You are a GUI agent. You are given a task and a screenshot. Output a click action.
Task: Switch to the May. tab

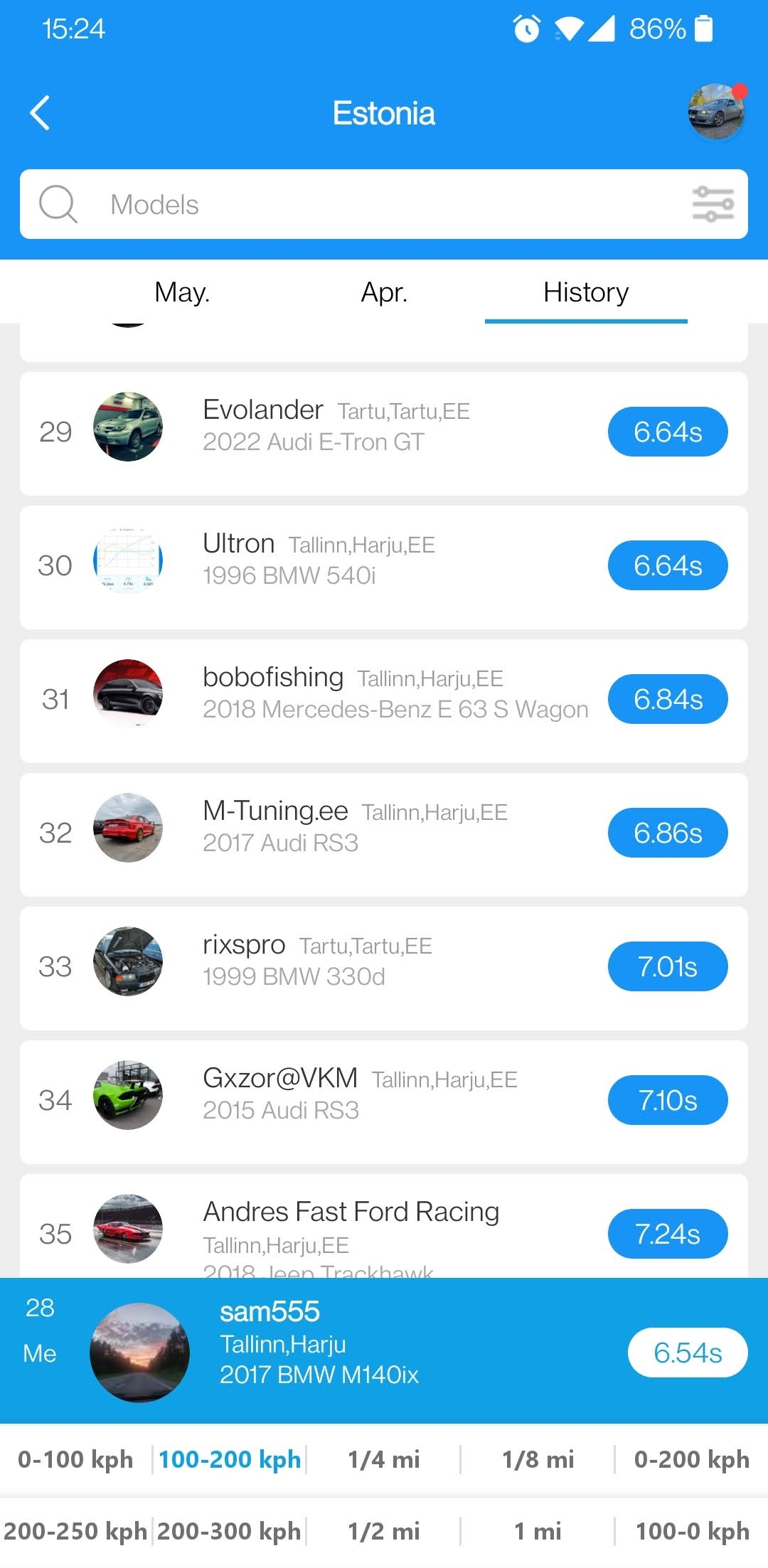(x=182, y=293)
